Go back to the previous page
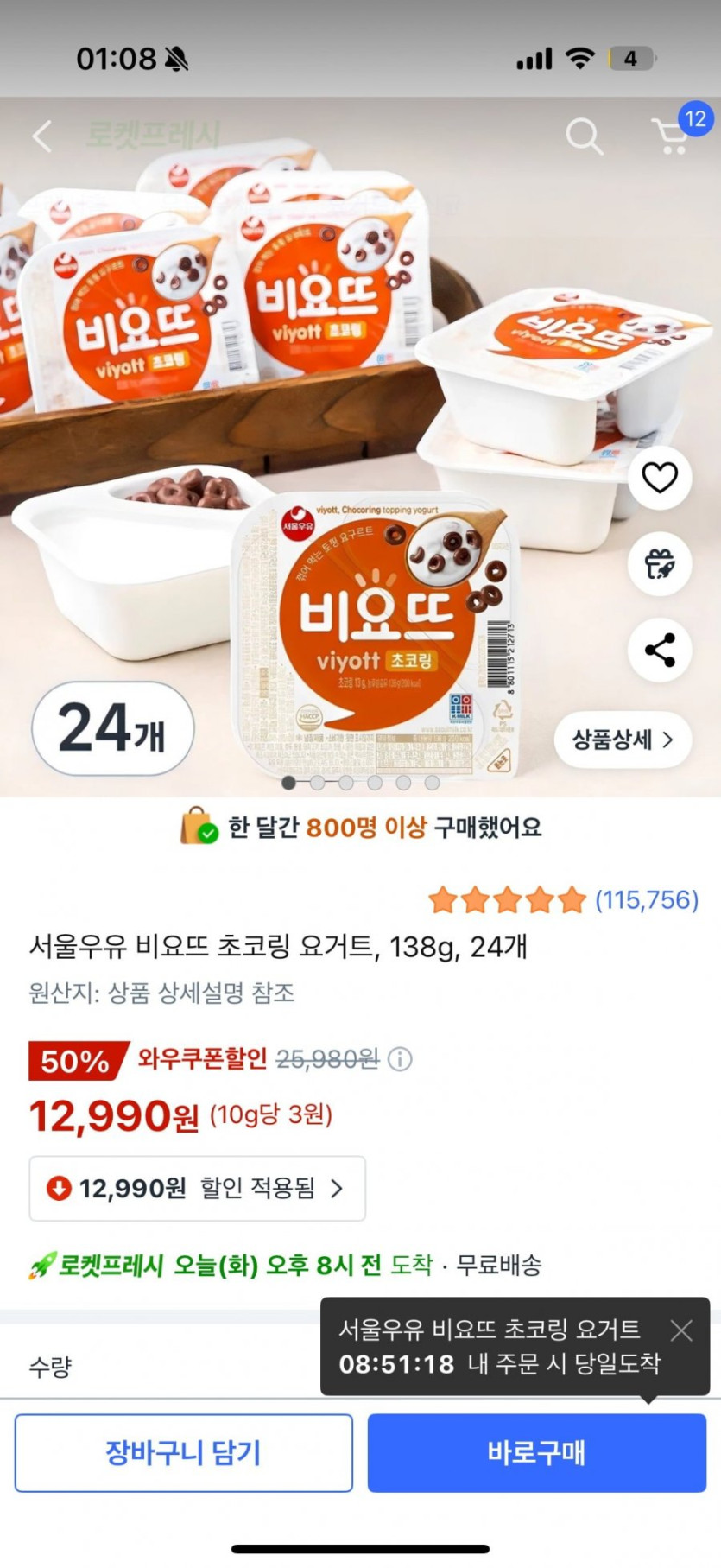Image resolution: width=721 pixels, height=1568 pixels. coord(41,136)
